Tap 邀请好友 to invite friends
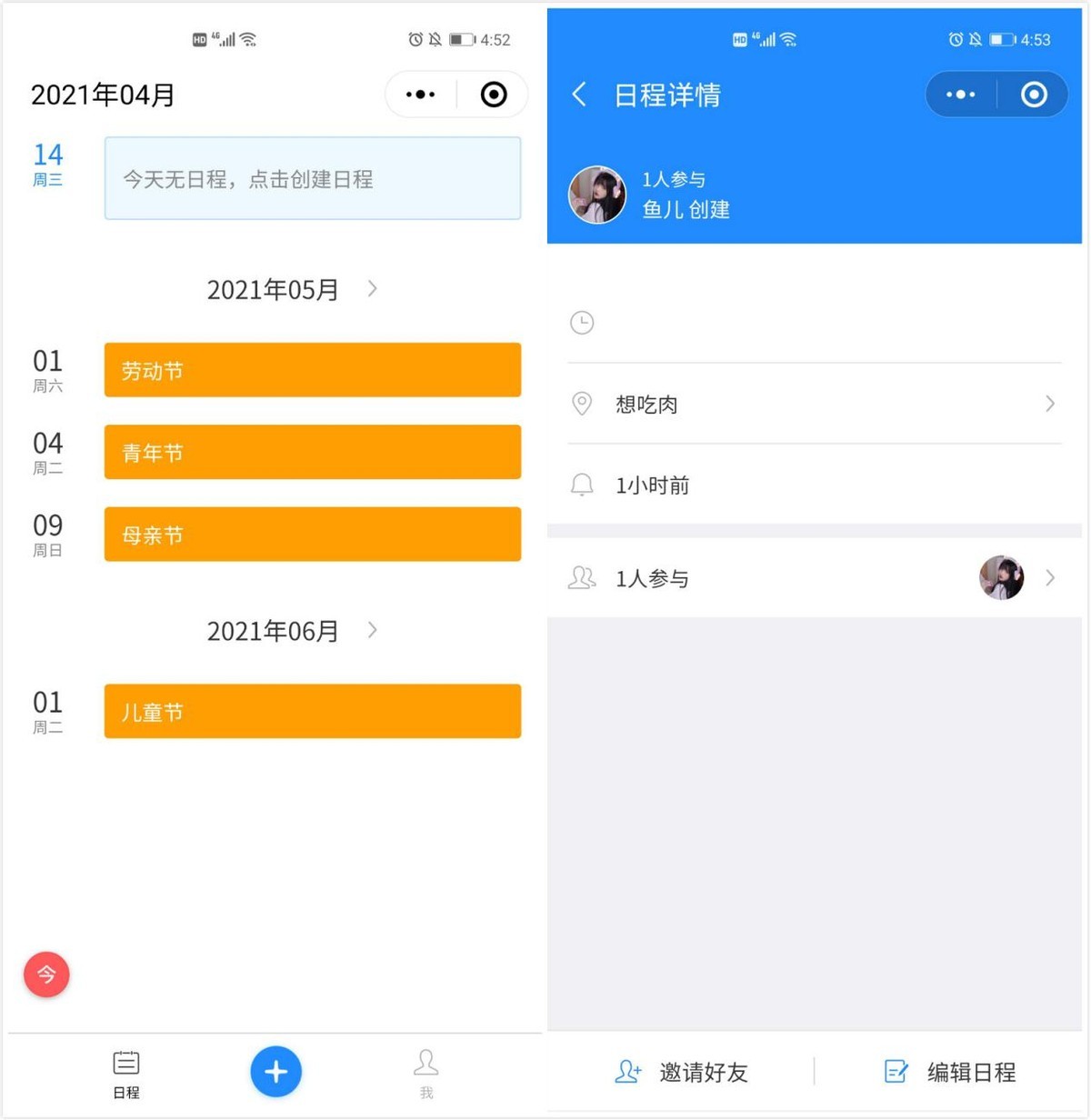The height and width of the screenshot is (1120, 1091). coord(682,1073)
